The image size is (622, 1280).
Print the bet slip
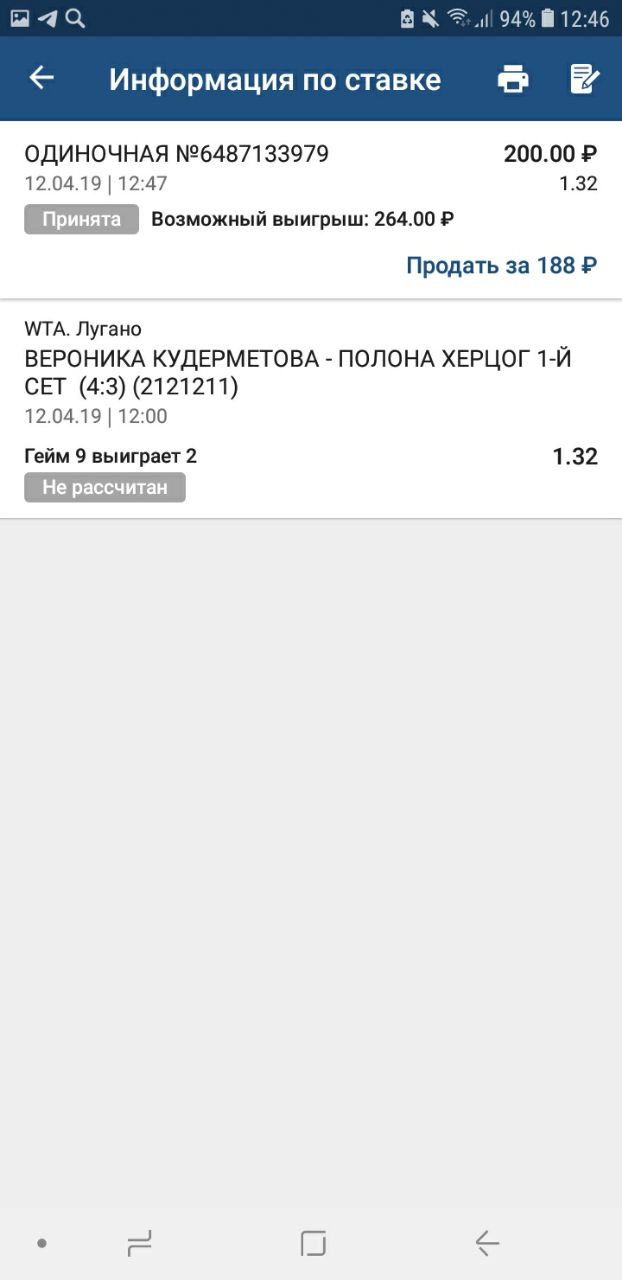(513, 79)
